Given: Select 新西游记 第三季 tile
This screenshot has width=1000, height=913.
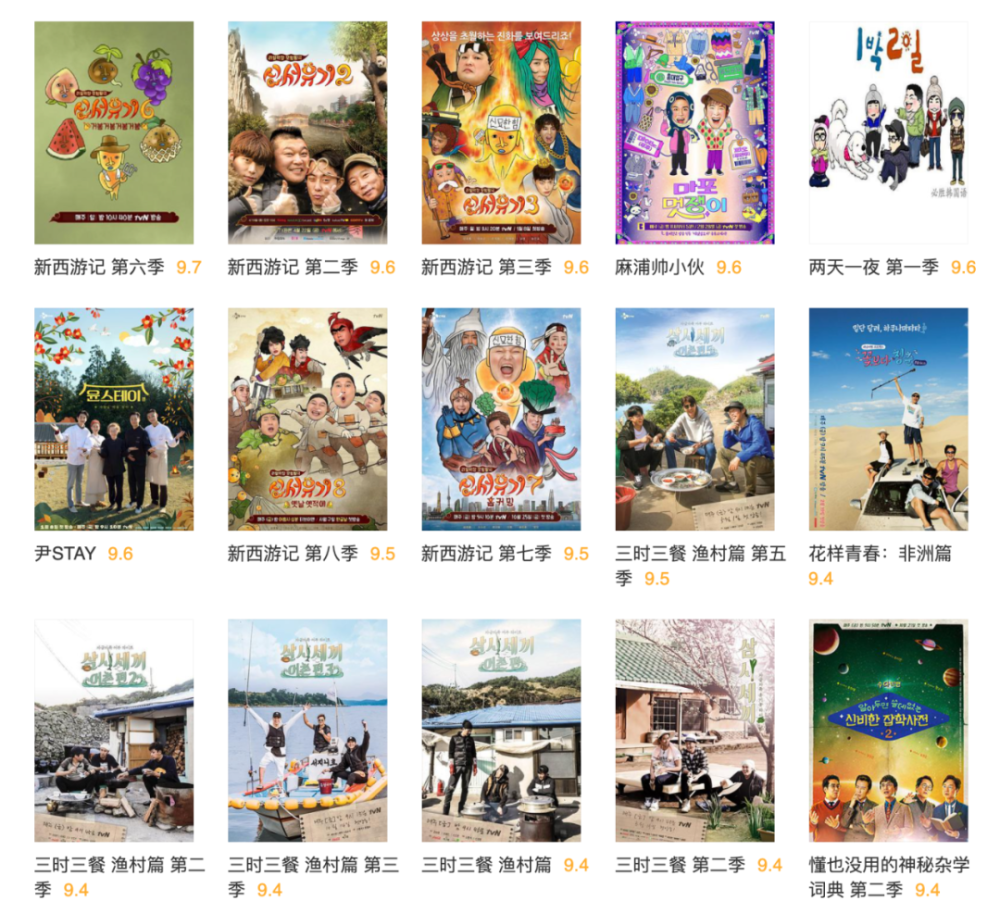Looking at the screenshot, I should (x=501, y=133).
